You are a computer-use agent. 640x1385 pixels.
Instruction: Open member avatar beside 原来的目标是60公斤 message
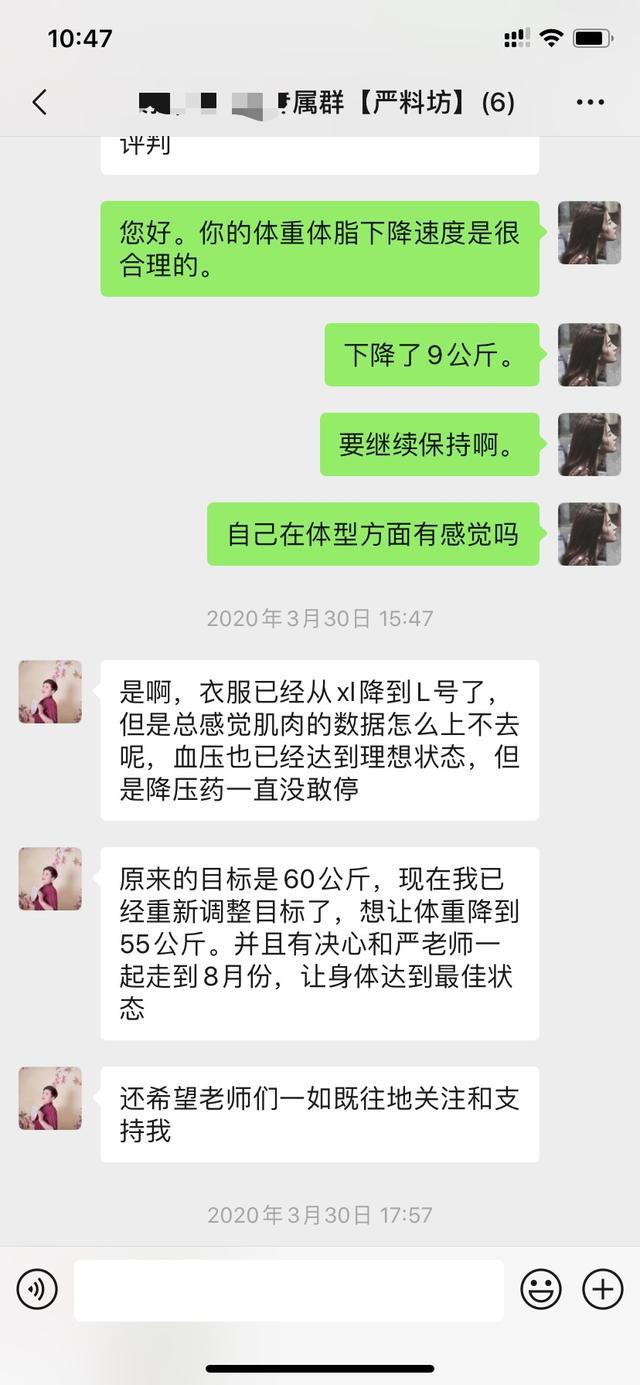click(50, 878)
